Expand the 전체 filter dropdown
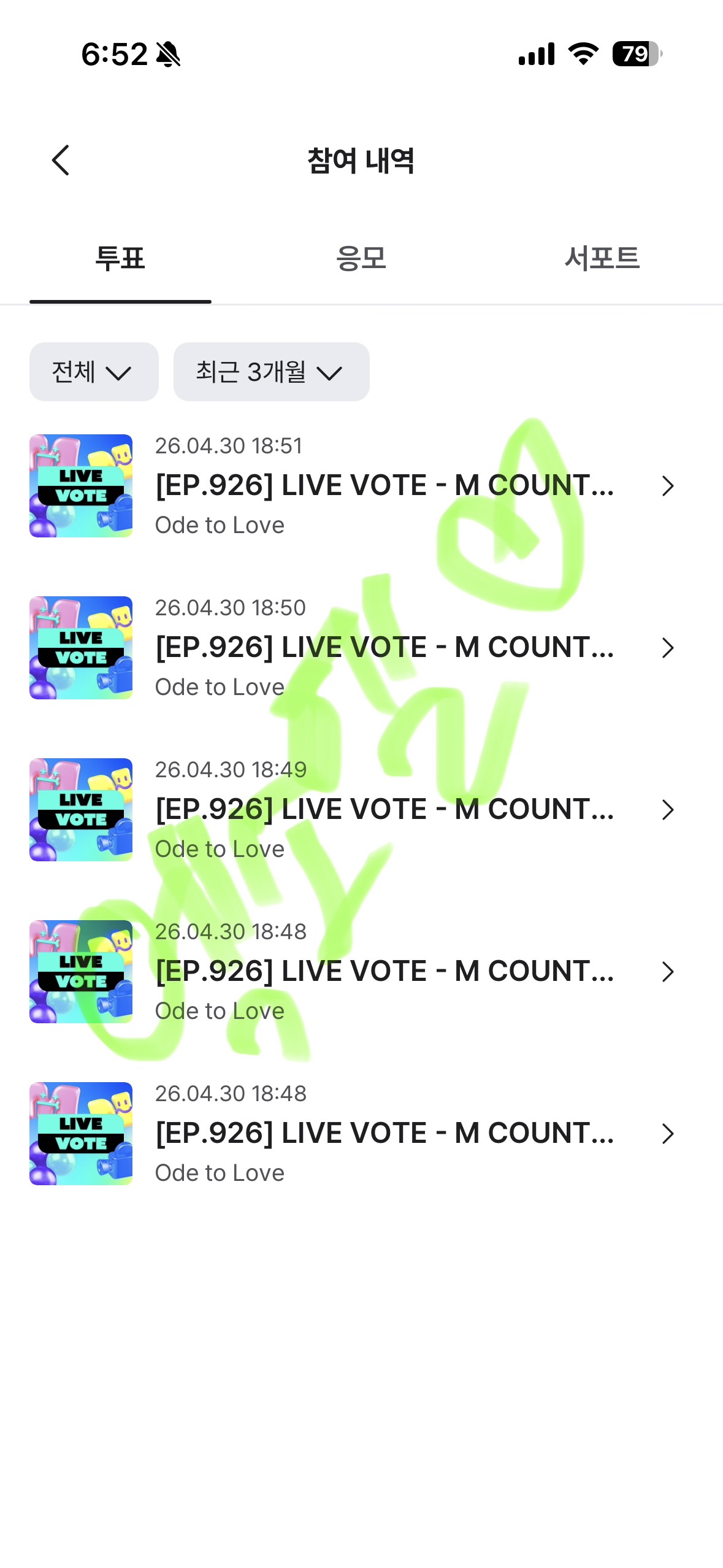Viewport: 723px width, 1568px height. [x=94, y=372]
